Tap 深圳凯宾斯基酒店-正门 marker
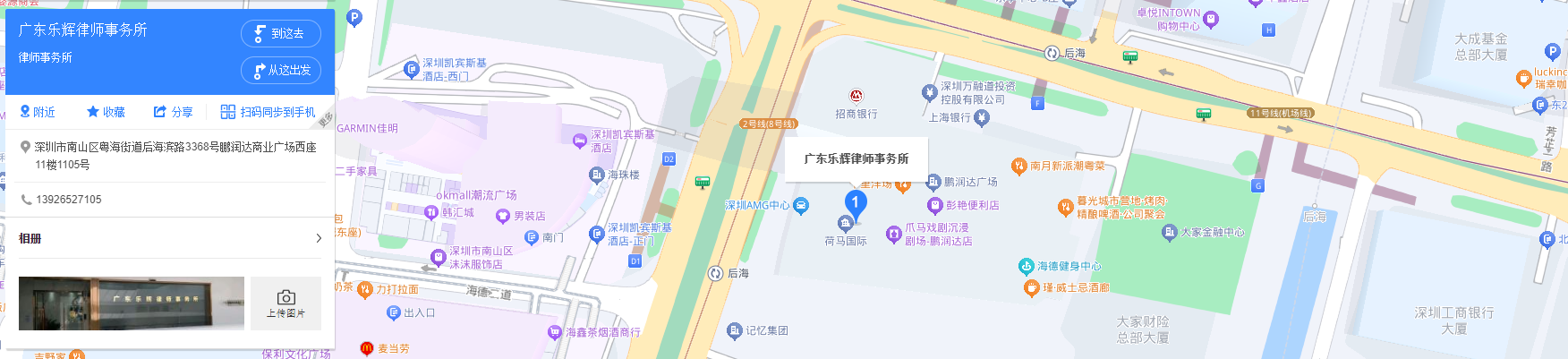 tap(597, 234)
